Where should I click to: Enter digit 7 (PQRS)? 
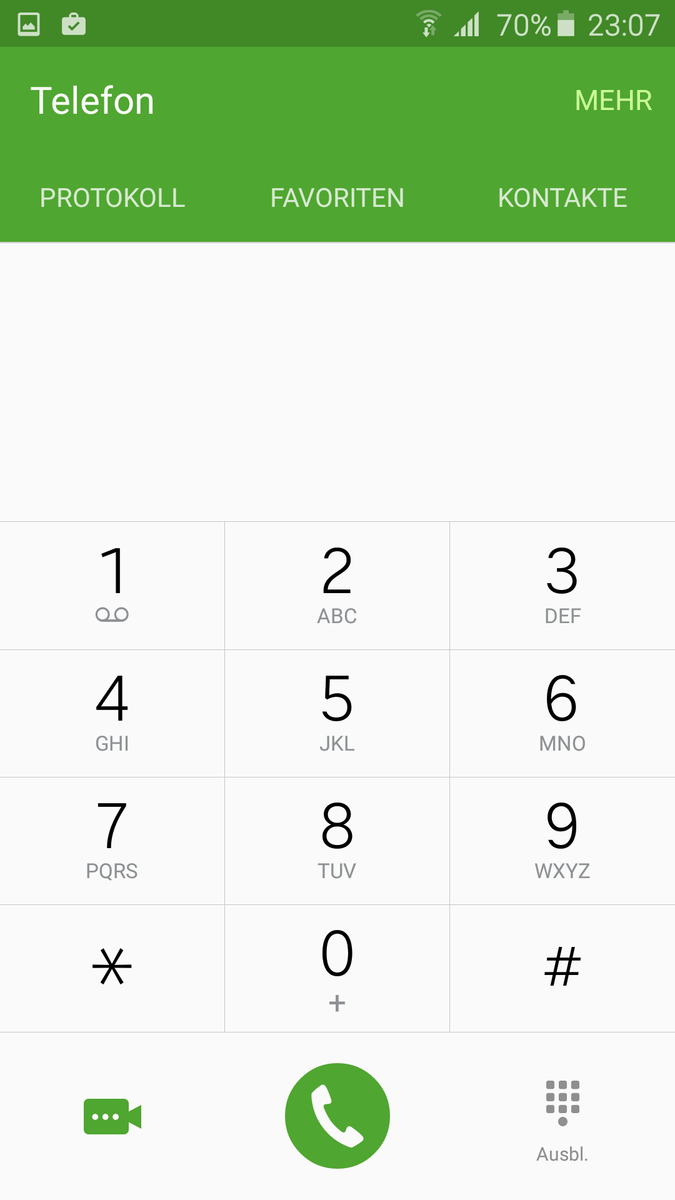click(112, 841)
